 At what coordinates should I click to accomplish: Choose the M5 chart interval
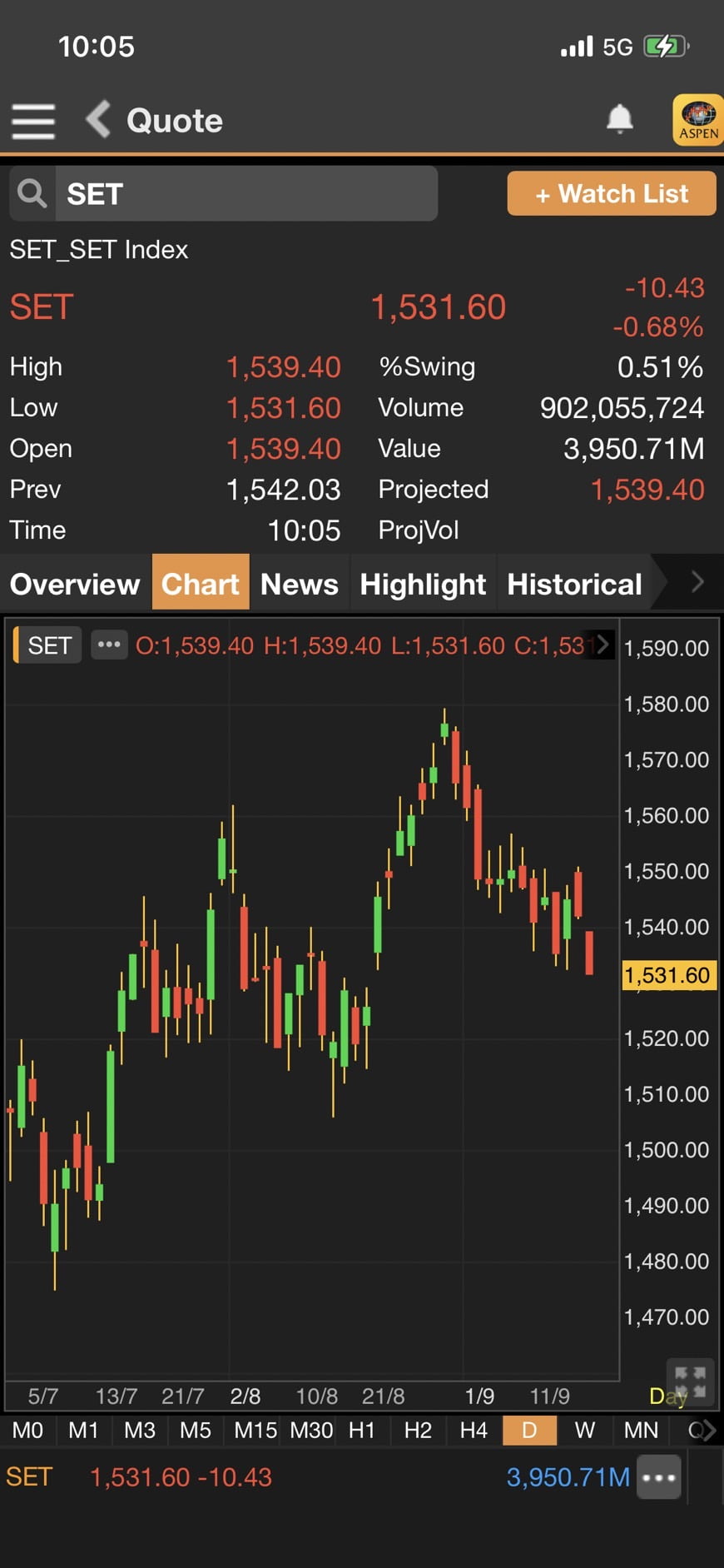pyautogui.click(x=196, y=1430)
